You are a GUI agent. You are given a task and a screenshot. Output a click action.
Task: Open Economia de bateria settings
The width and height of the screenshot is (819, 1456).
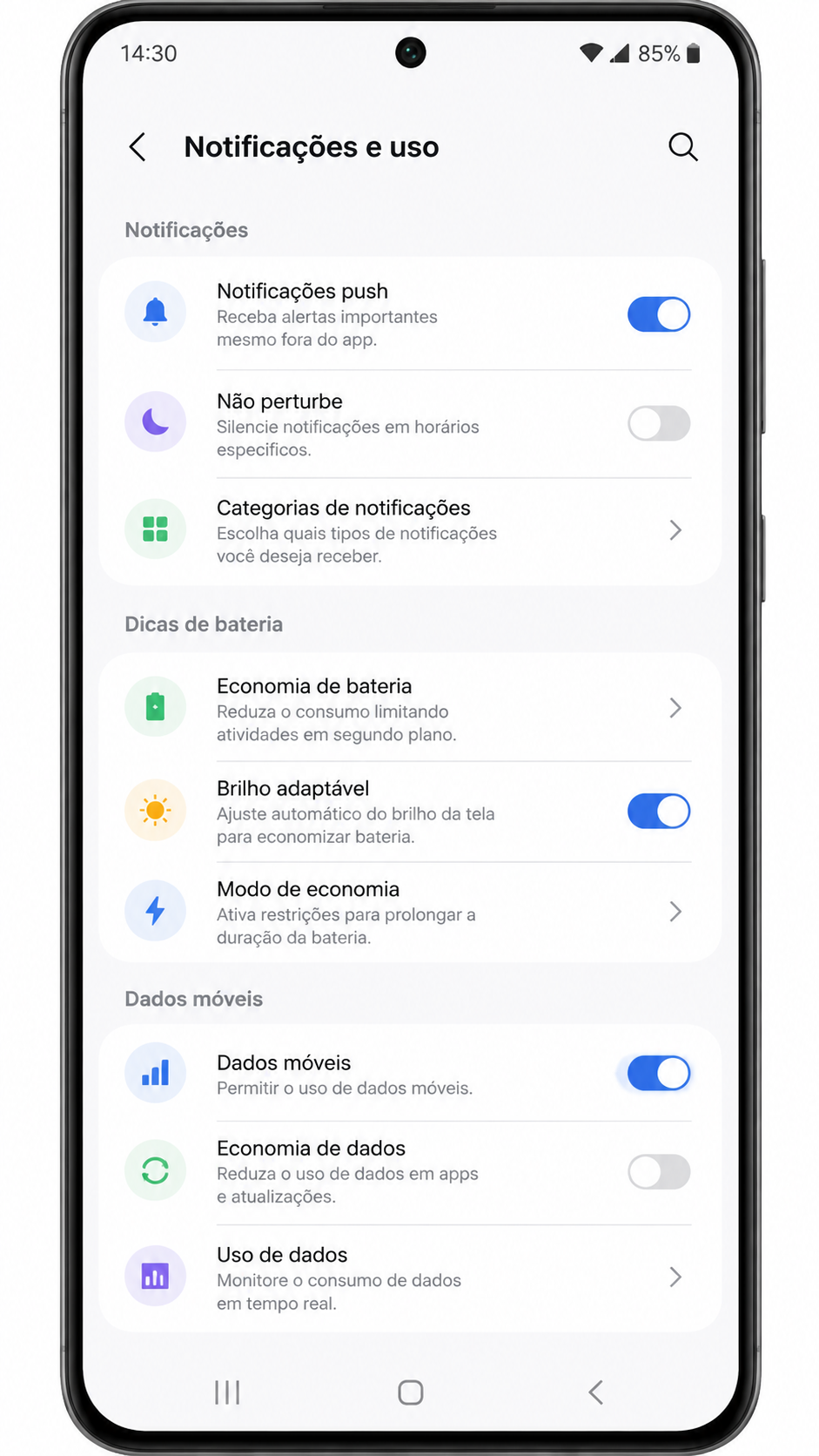[410, 708]
